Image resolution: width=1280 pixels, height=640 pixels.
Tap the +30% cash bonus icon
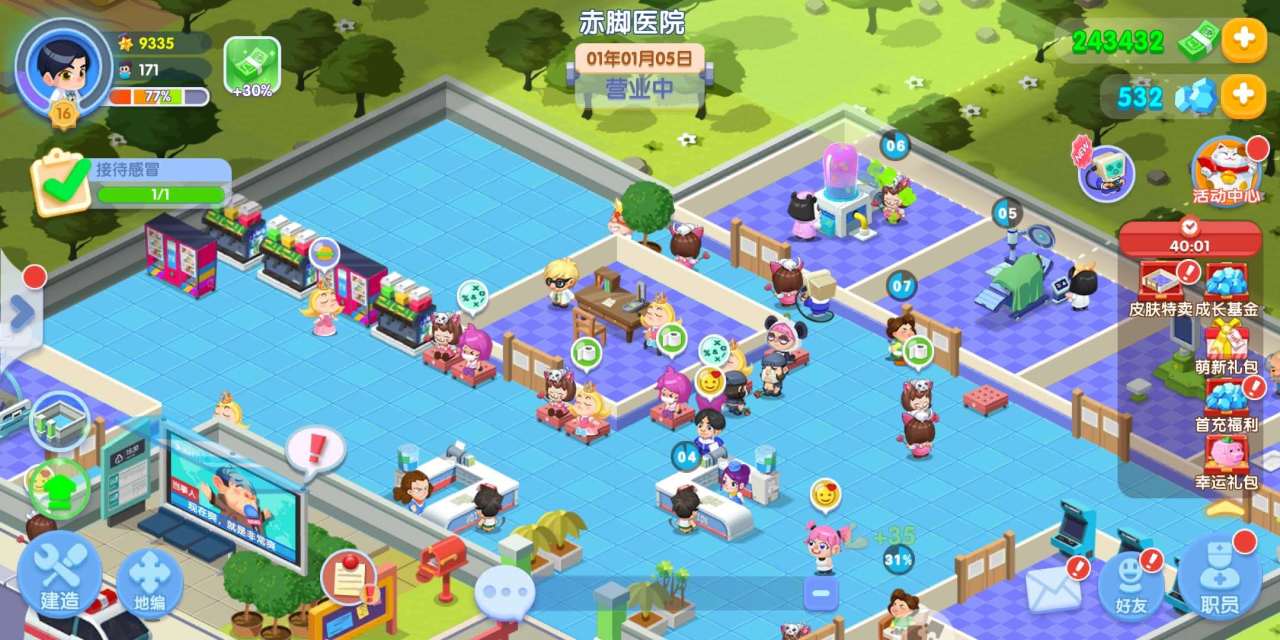252,65
